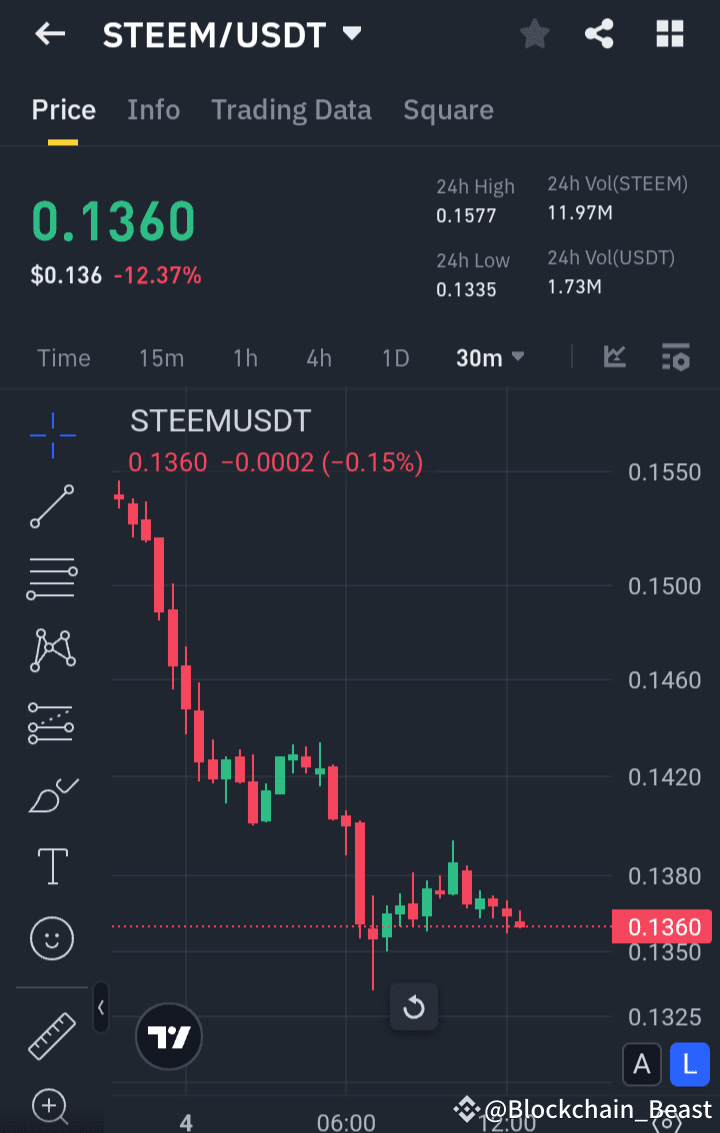The image size is (720, 1133).
Task: Refresh the chart with the reload button
Action: pos(414,1008)
